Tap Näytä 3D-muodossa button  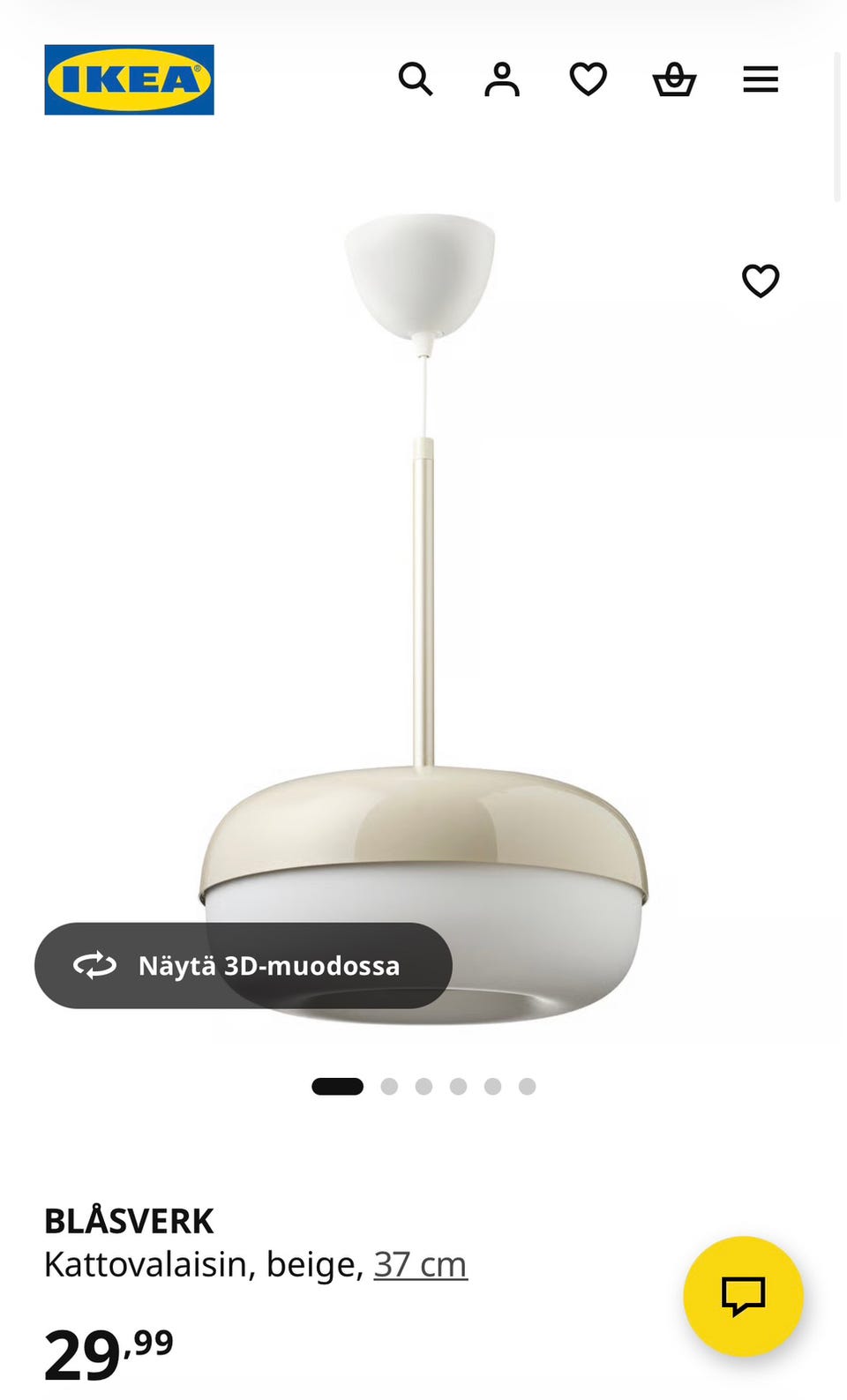tap(244, 966)
